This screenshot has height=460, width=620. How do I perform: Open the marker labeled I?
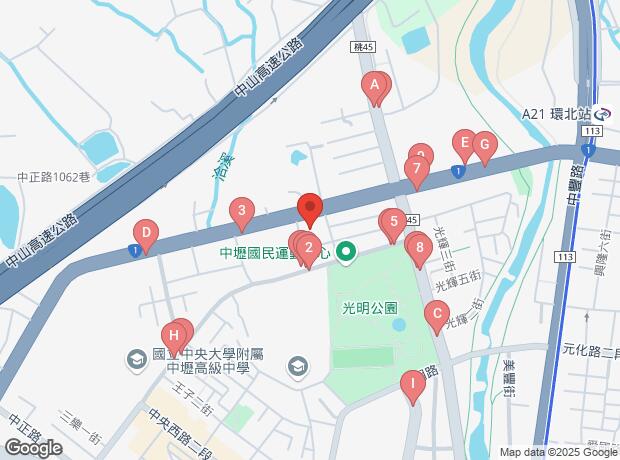[x=411, y=384]
